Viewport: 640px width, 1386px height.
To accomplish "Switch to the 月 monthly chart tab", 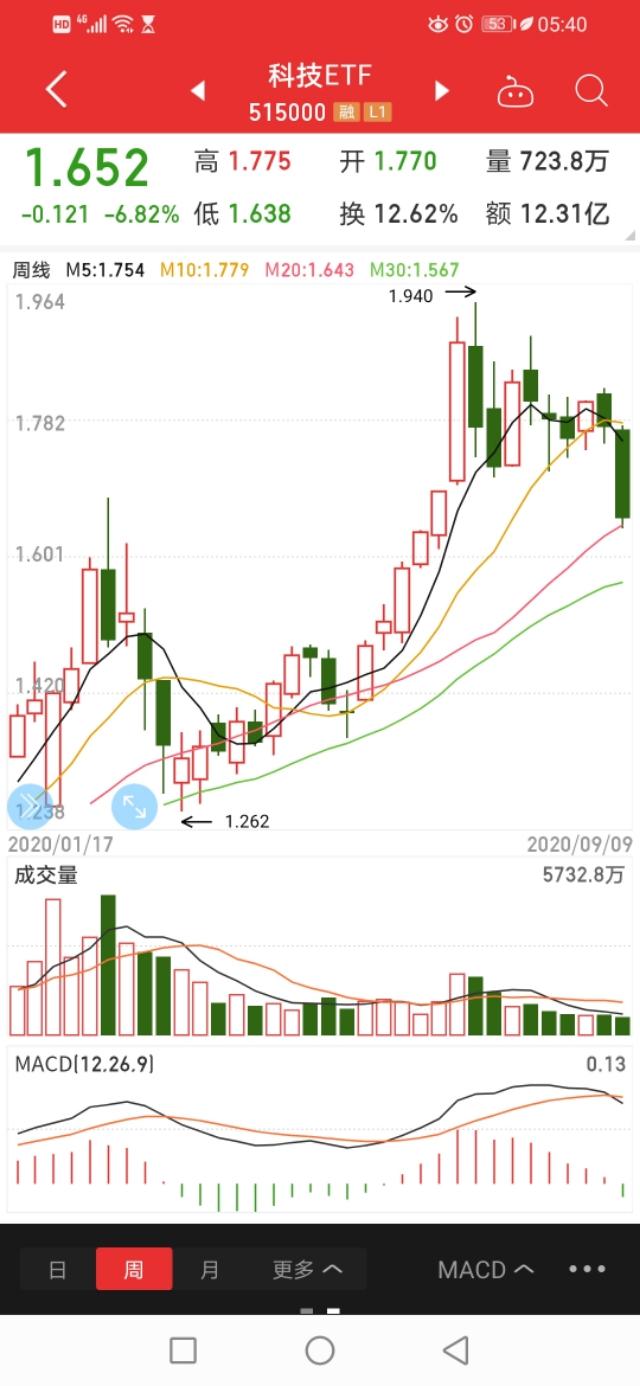I will (209, 1270).
